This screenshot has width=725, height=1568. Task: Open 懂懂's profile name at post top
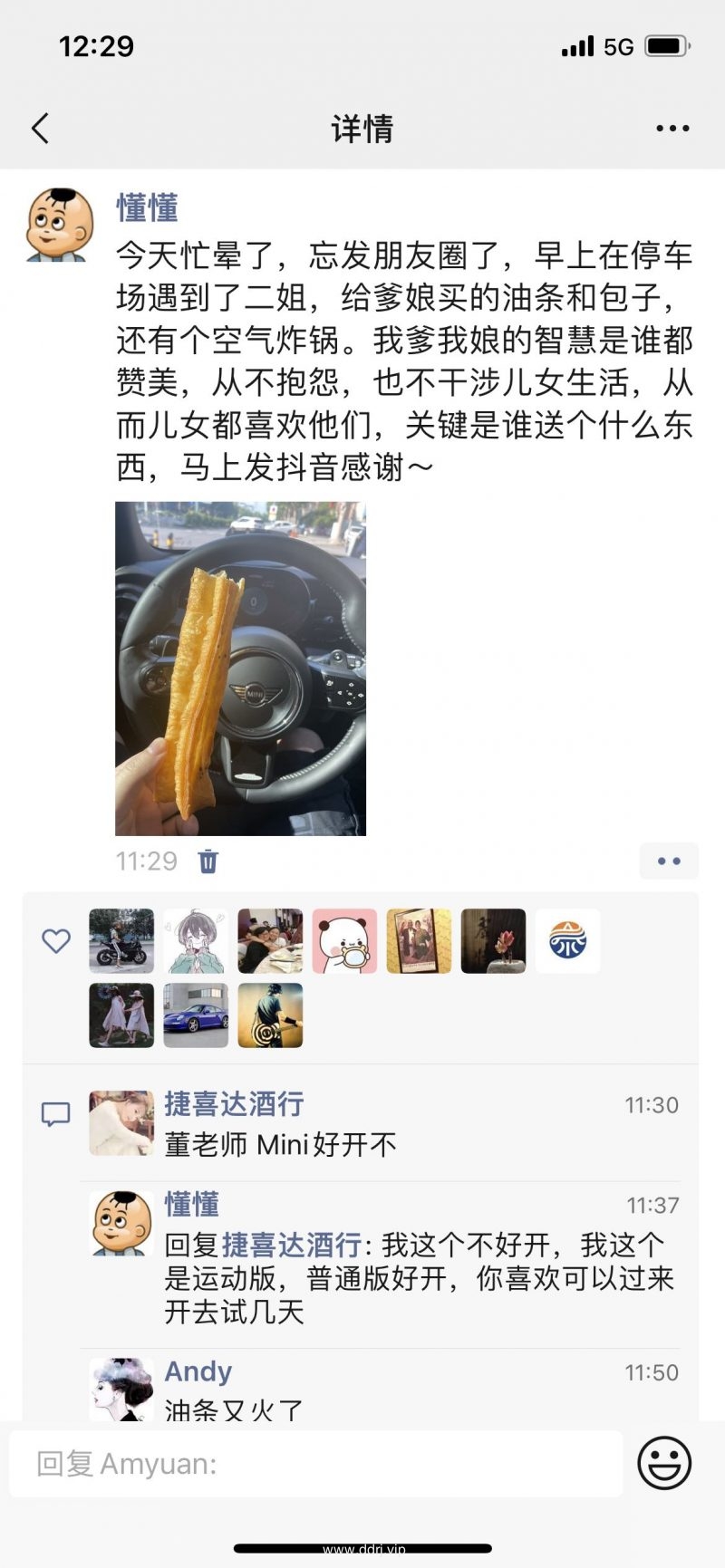tap(147, 208)
